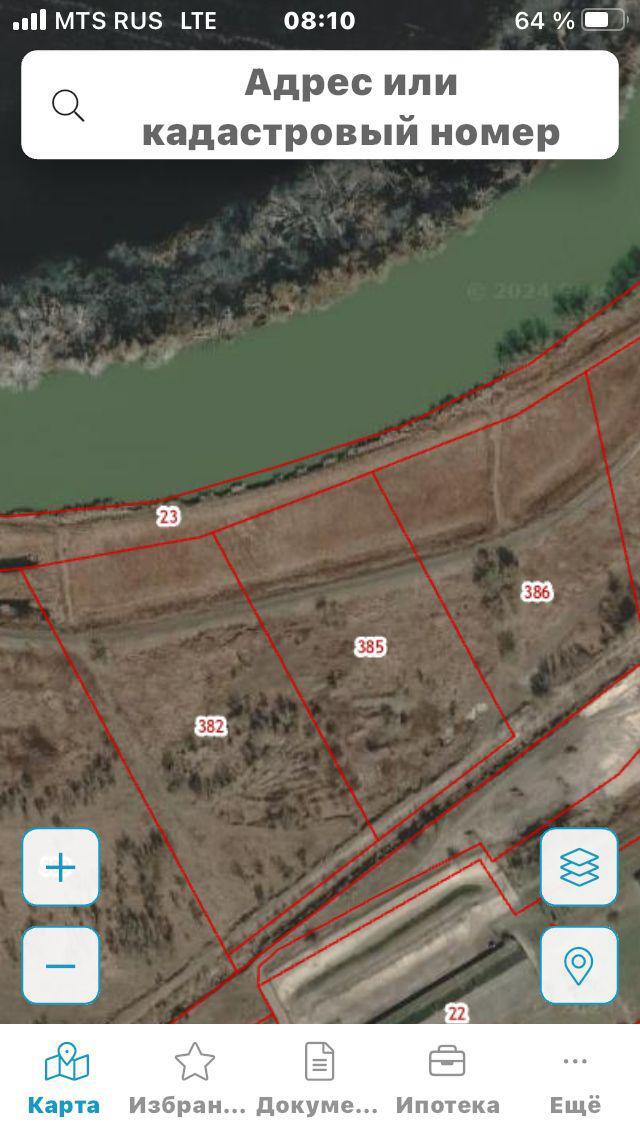Select land parcel 386 on the map
Screen dimensions: 640x1136
pos(537,592)
